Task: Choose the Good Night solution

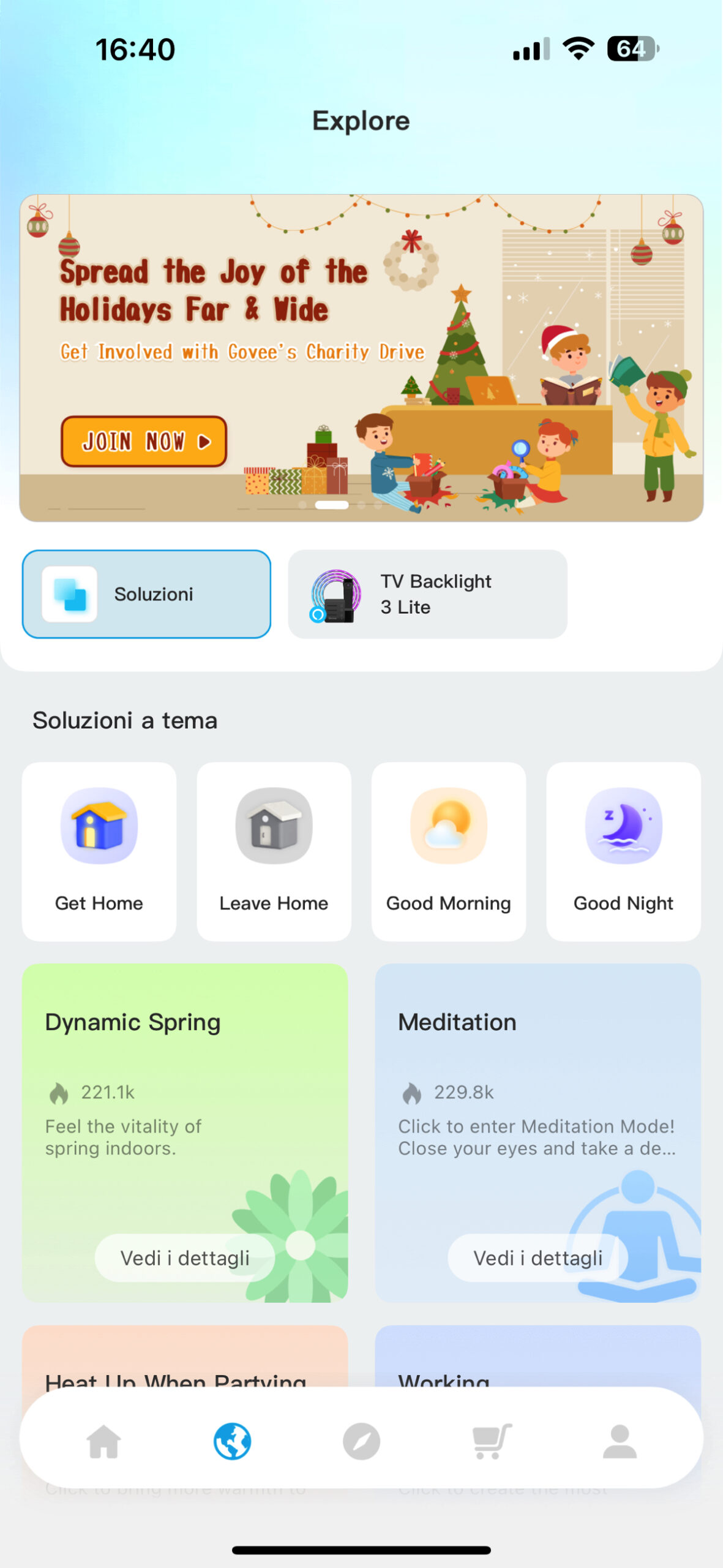Action: (x=623, y=850)
